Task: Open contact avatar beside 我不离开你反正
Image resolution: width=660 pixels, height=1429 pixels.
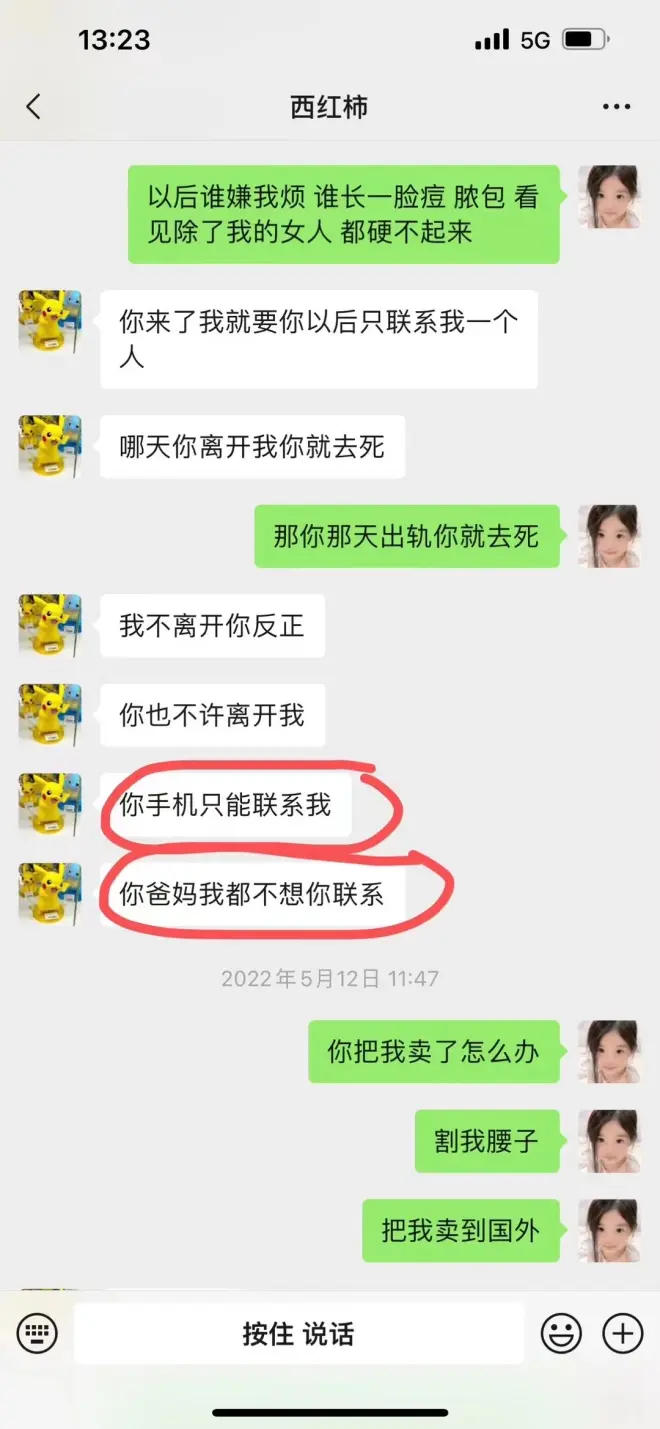Action: point(50,626)
